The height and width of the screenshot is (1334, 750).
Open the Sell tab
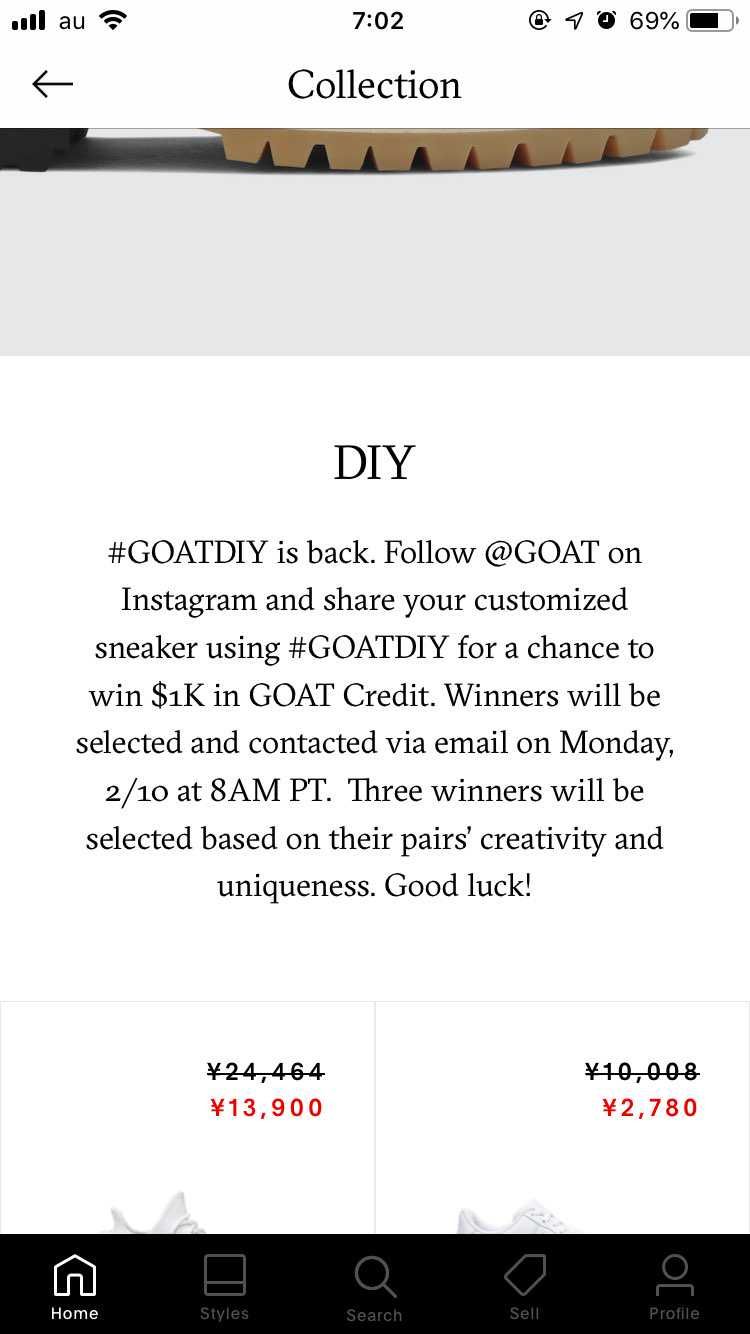click(524, 1287)
